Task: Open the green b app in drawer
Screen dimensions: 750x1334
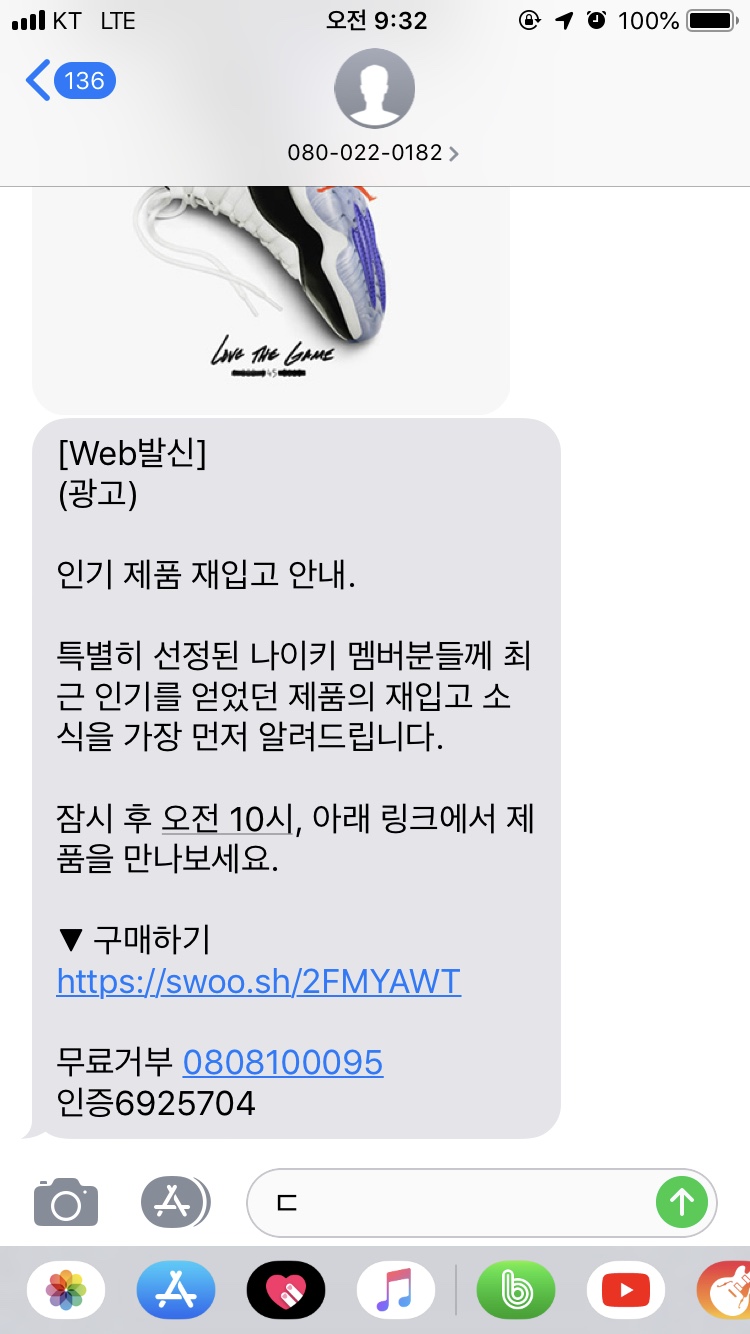Action: (x=516, y=1290)
